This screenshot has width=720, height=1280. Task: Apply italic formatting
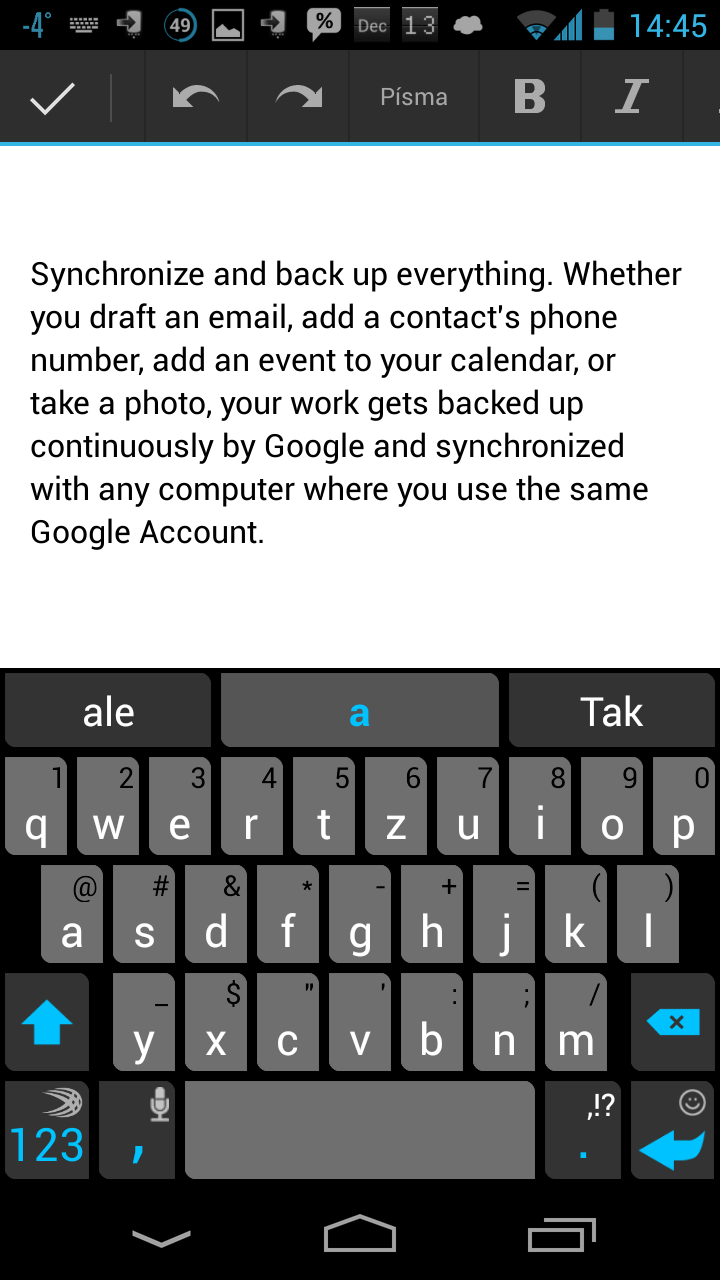point(631,97)
